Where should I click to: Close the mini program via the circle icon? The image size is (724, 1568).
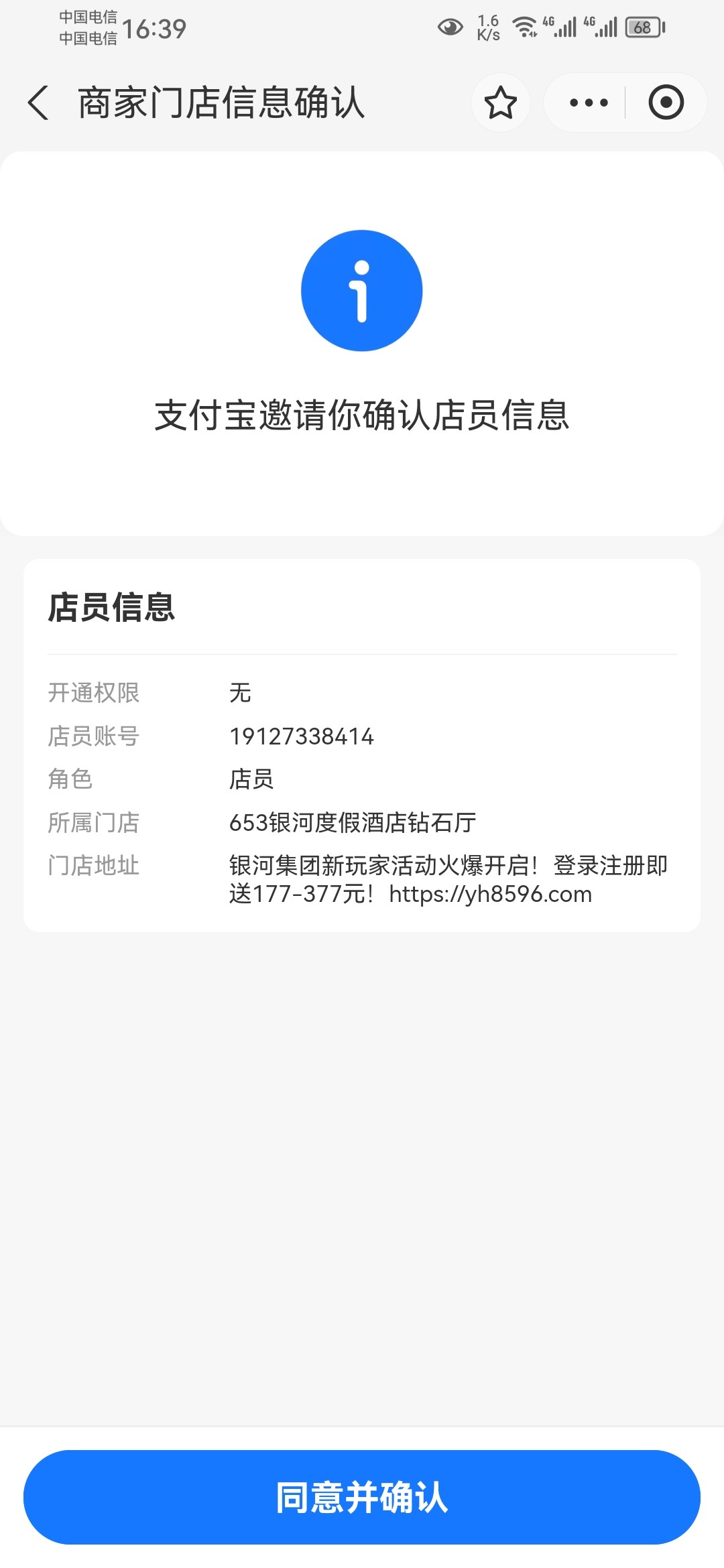coord(666,103)
